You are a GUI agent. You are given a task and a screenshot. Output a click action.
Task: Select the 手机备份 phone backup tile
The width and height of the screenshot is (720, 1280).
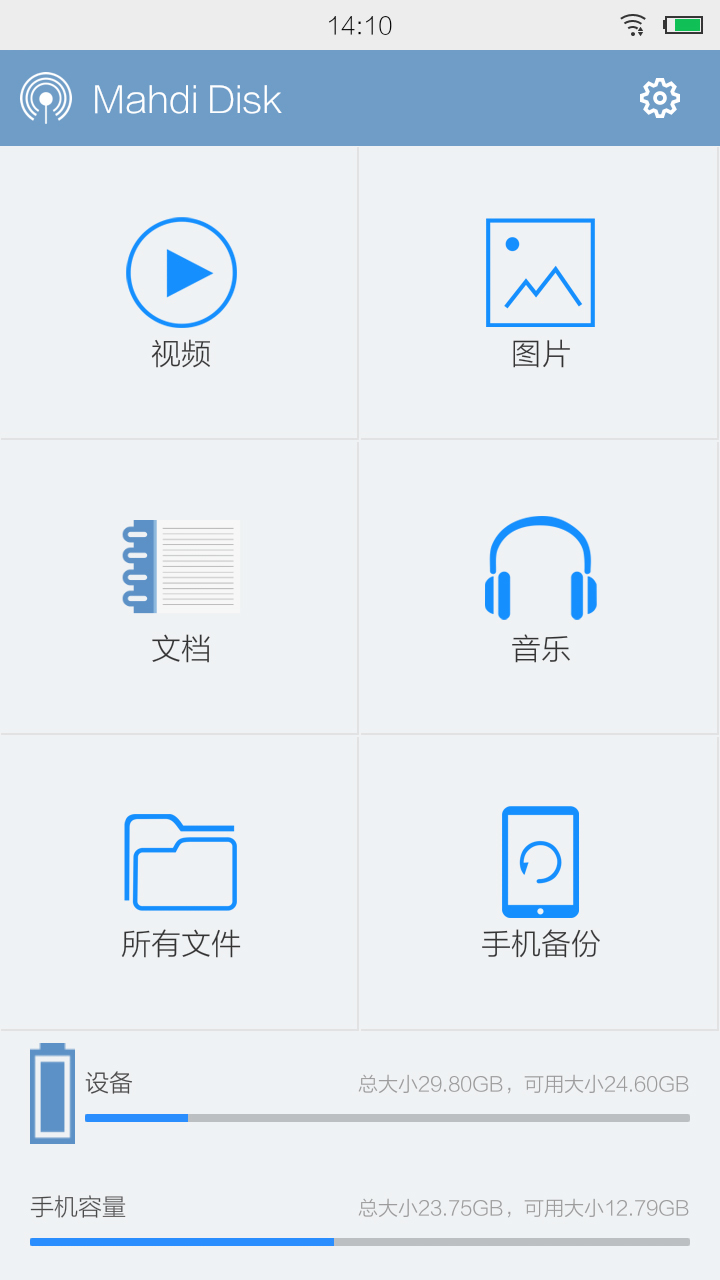click(x=540, y=884)
